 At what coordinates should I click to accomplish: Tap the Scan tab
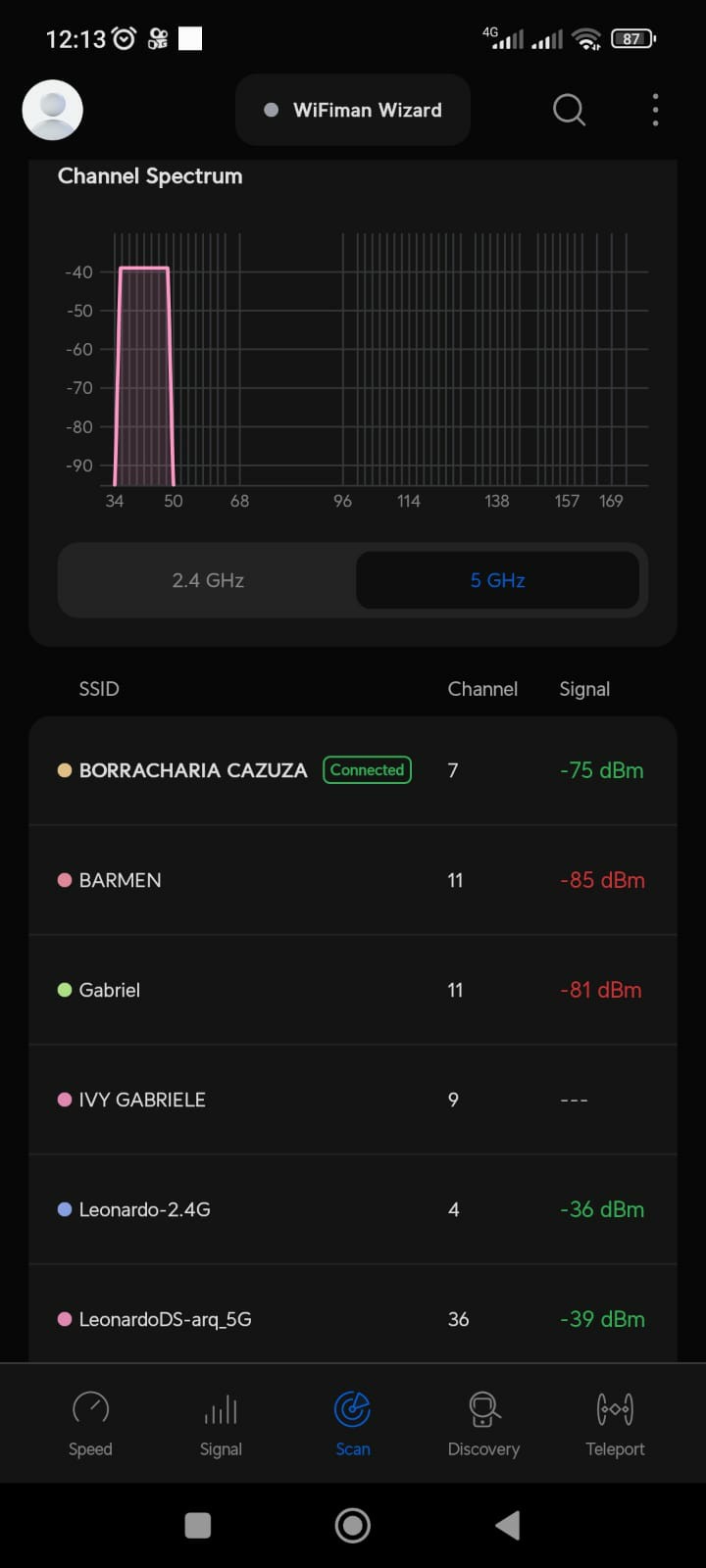353,1423
